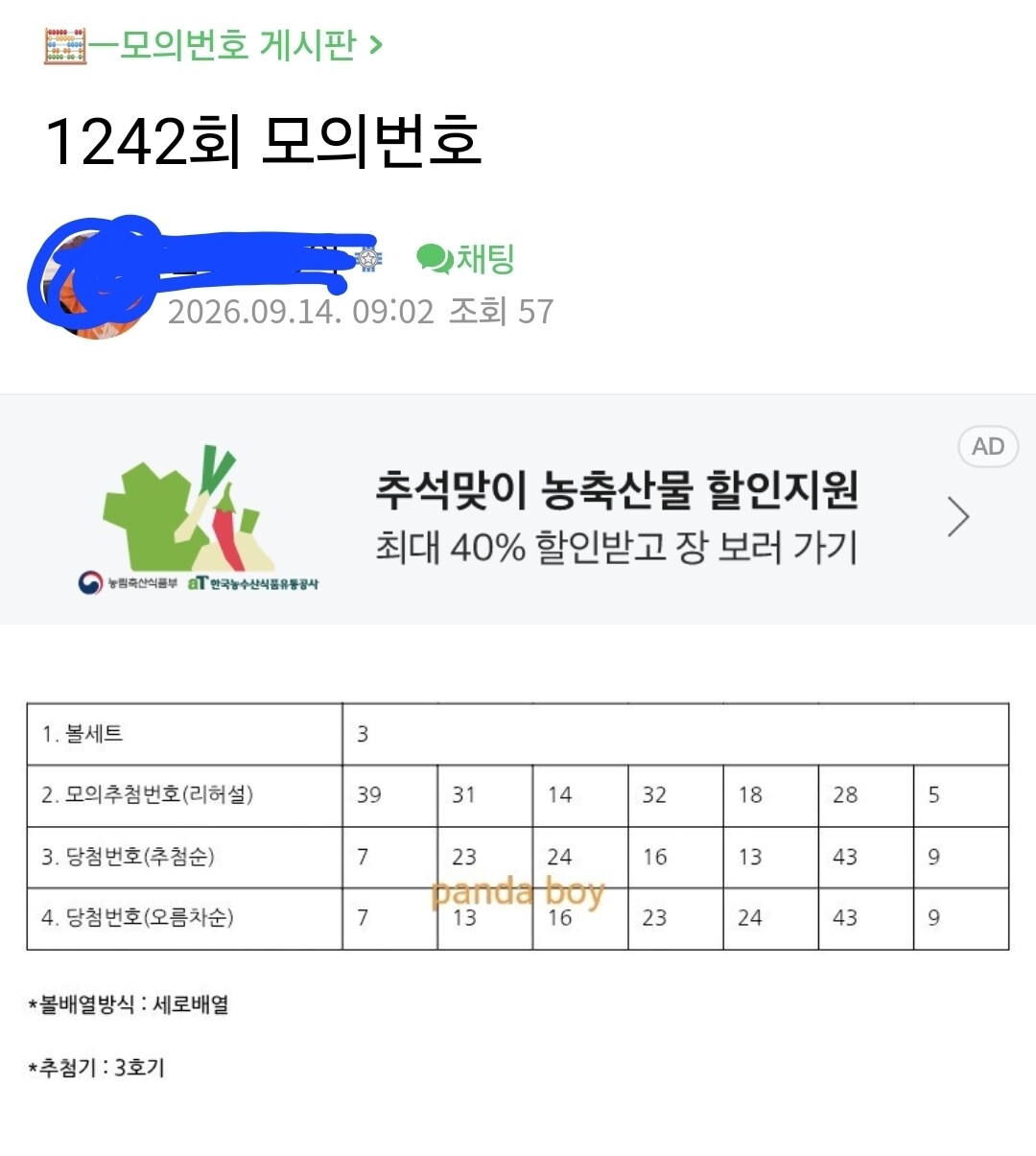This screenshot has width=1036, height=1156.
Task: Open the author's profile picture
Action: [x=94, y=281]
